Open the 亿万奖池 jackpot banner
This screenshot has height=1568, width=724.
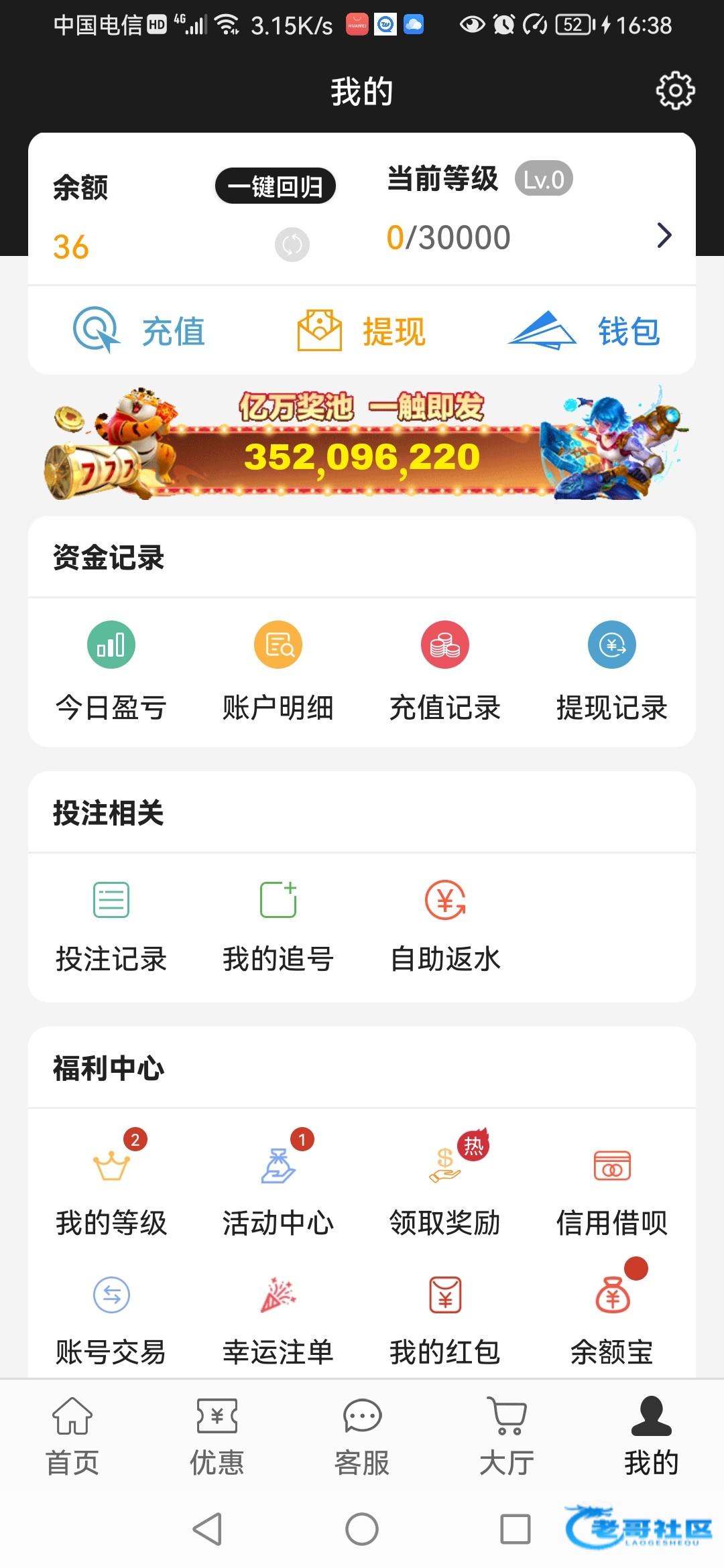click(x=362, y=444)
